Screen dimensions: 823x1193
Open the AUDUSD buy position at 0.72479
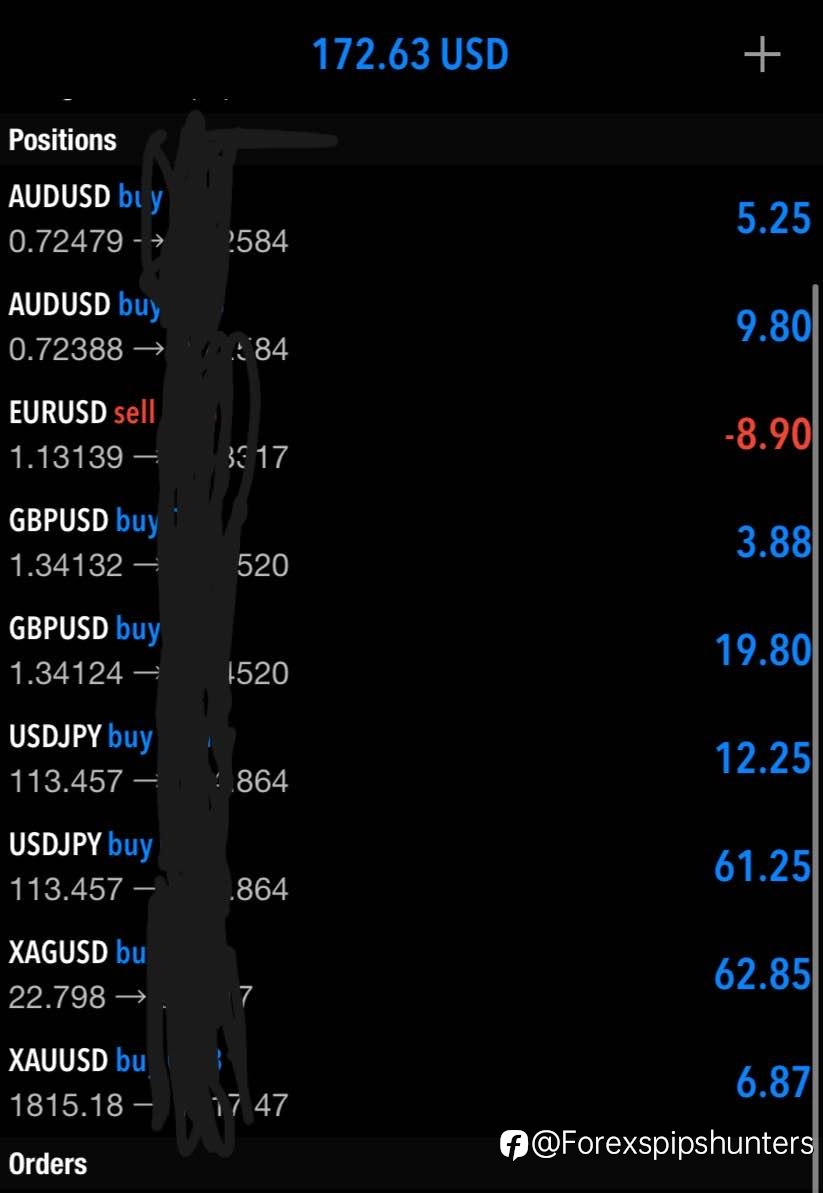(412, 219)
